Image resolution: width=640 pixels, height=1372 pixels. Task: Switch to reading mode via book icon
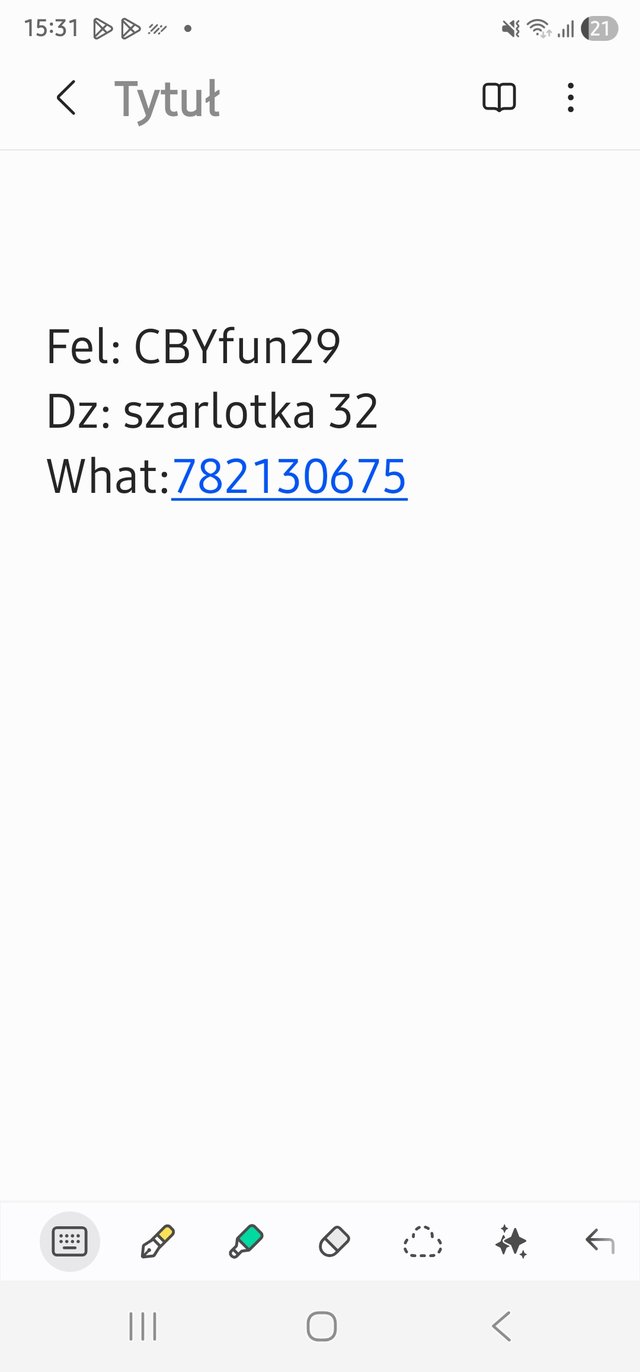499,98
